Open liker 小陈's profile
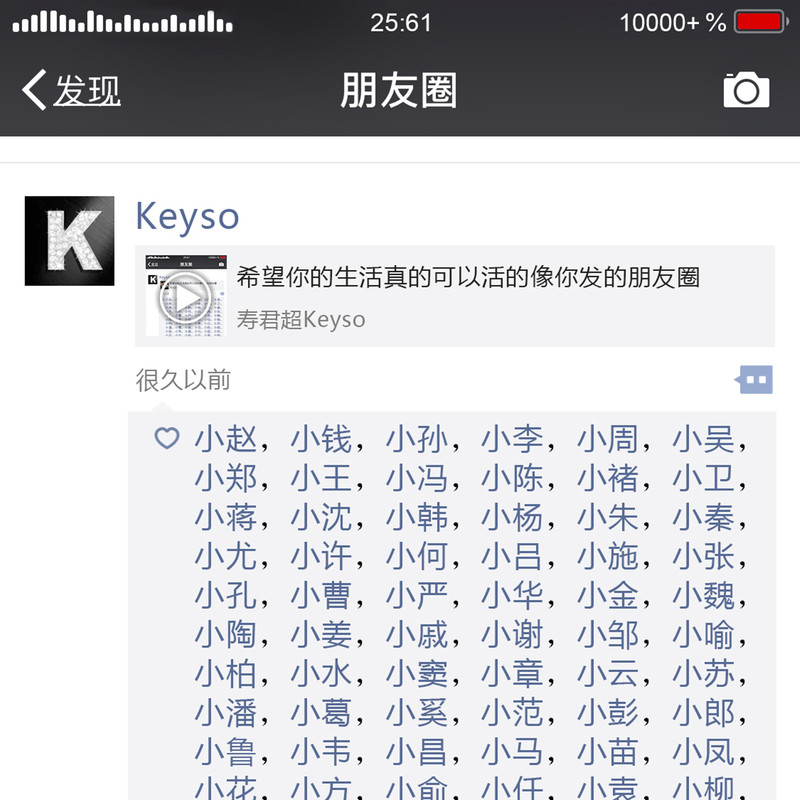Screen dimensions: 800x800 (512, 478)
